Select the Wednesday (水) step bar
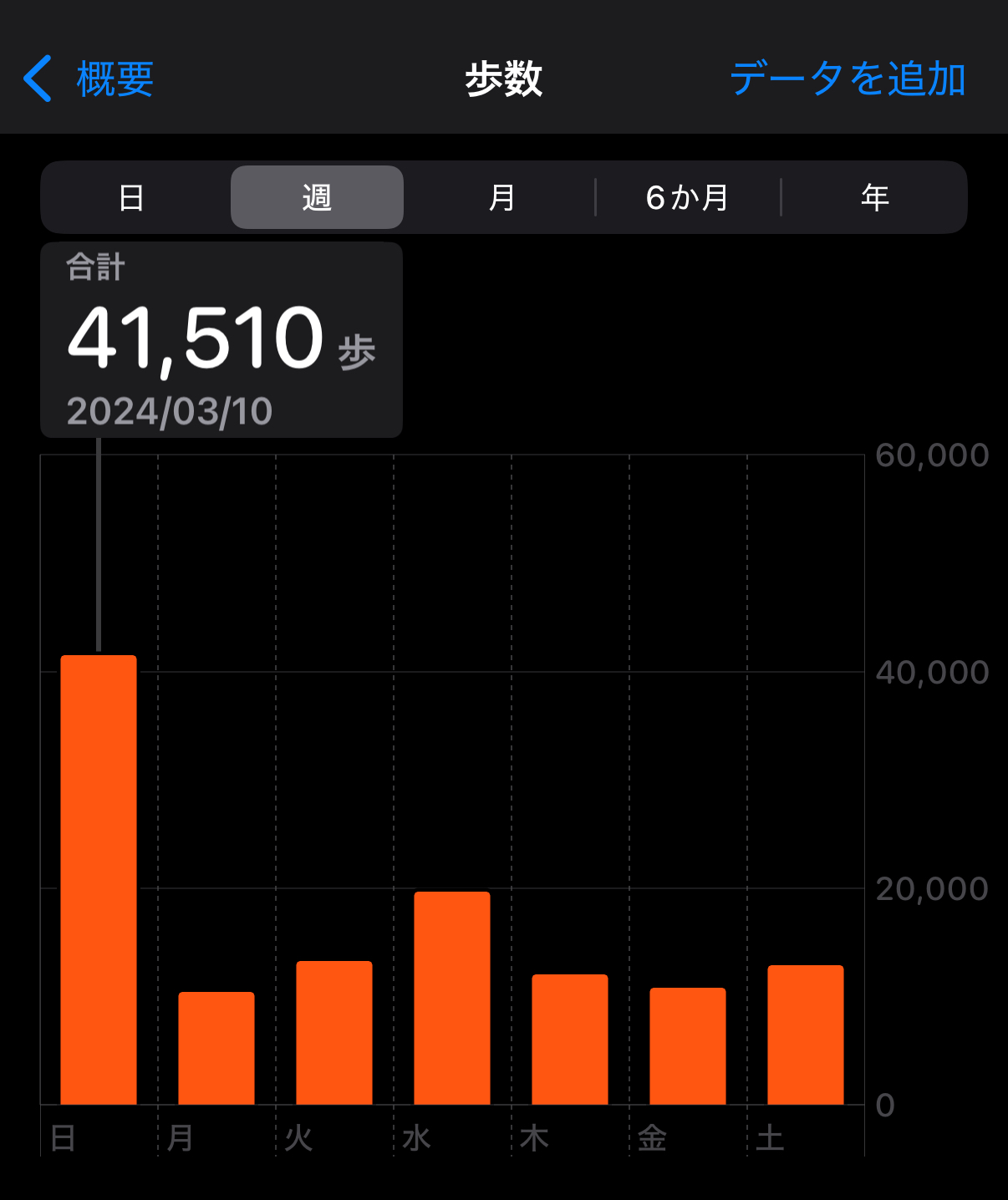The height and width of the screenshot is (1200, 1008). pos(452,998)
